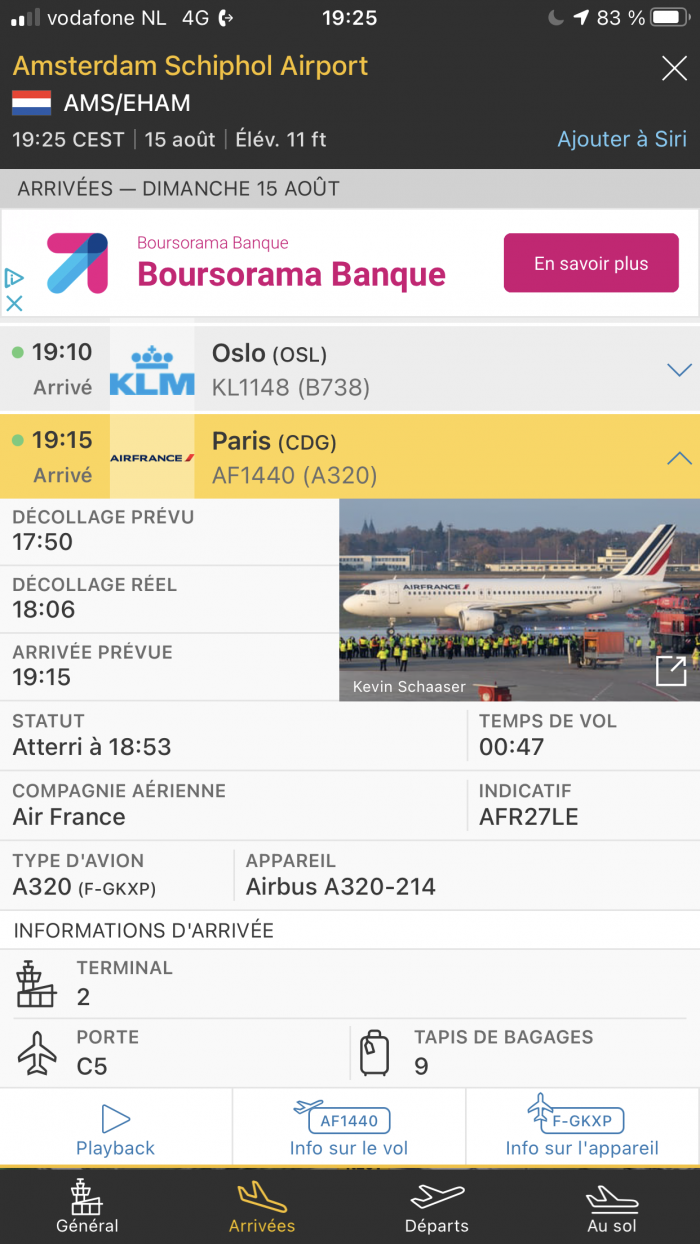The height and width of the screenshot is (1244, 700).
Task: Close the Amsterdam Schiphol Airport panel
Action: tap(674, 69)
